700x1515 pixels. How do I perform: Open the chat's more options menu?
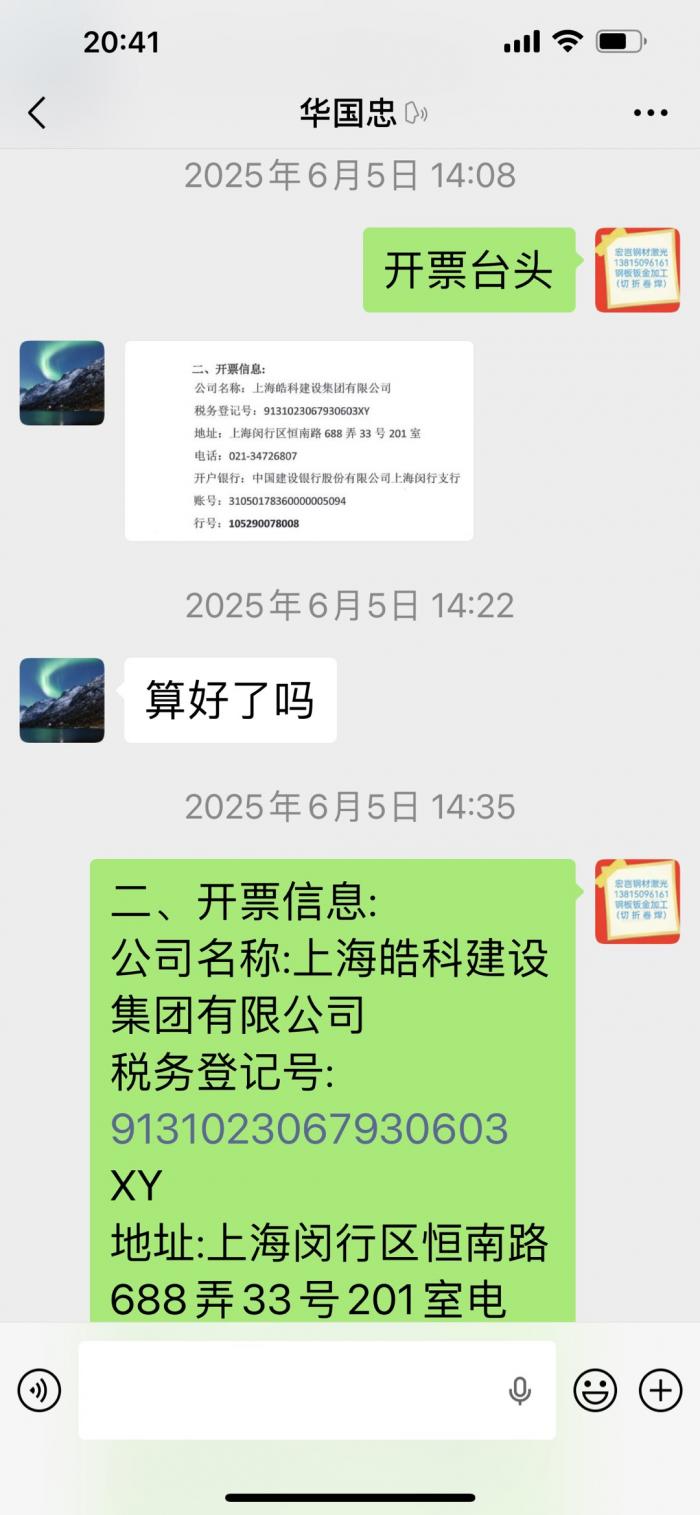[650, 112]
